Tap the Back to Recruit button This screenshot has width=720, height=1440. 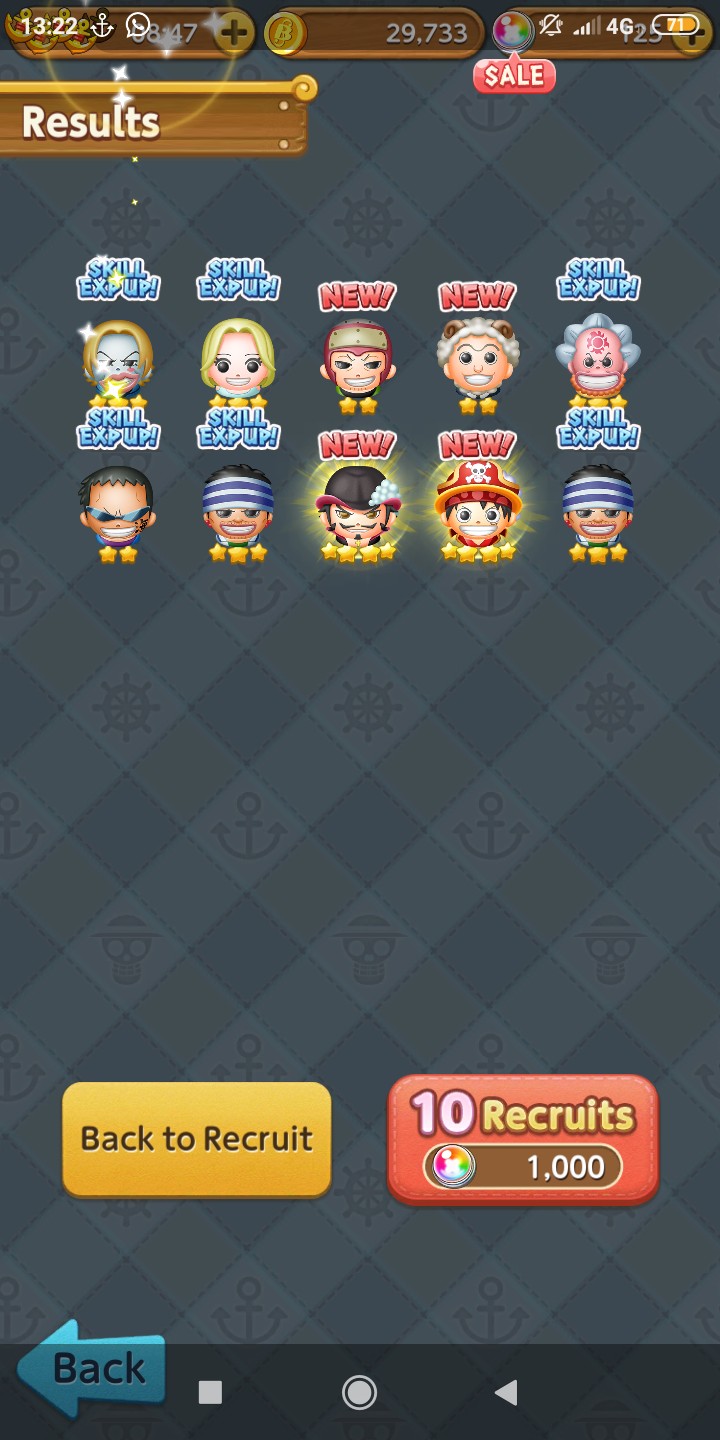click(x=197, y=1139)
